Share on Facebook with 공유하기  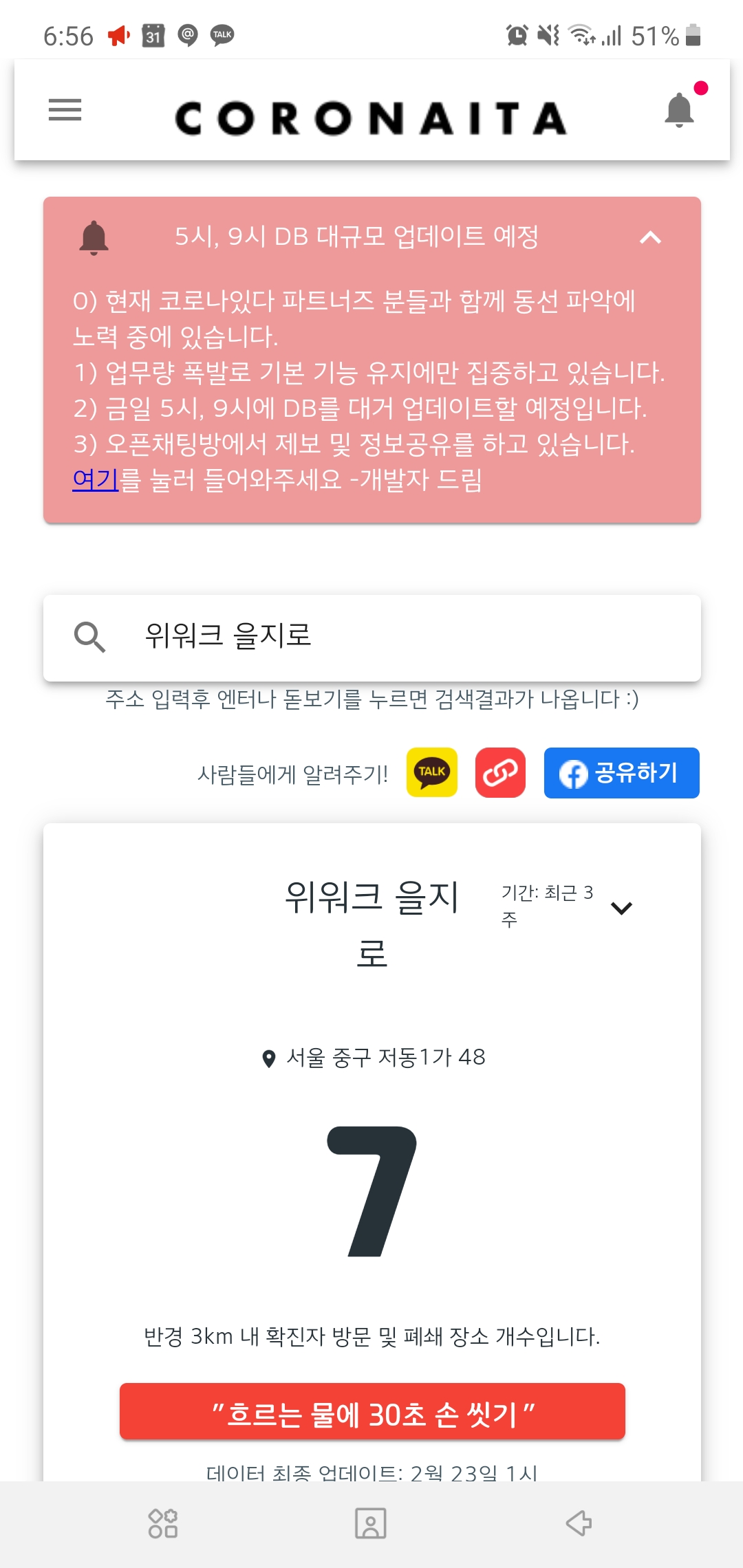tap(621, 772)
